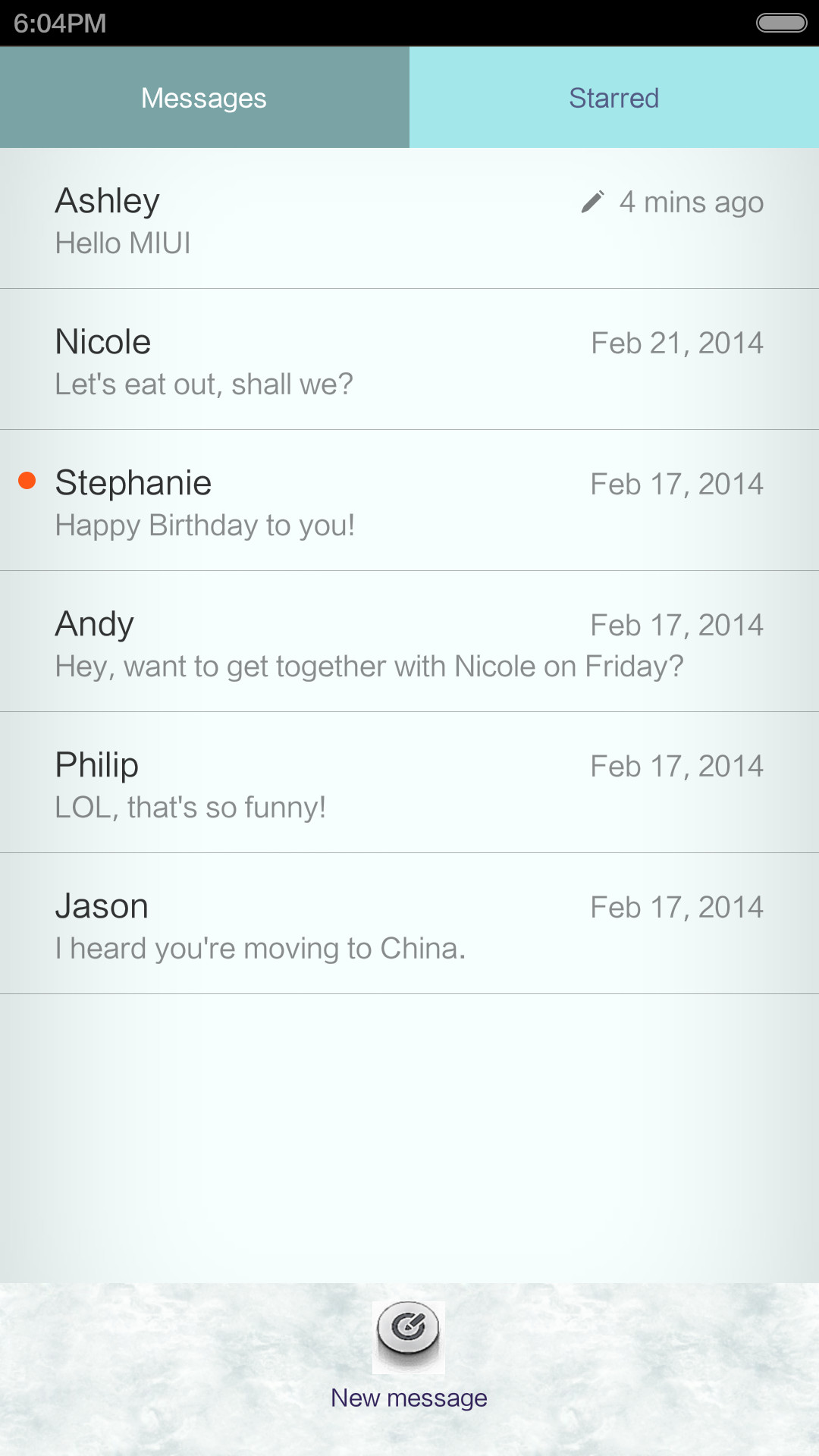The height and width of the screenshot is (1456, 819).
Task: Open the unread message from Stephanie
Action: (409, 500)
